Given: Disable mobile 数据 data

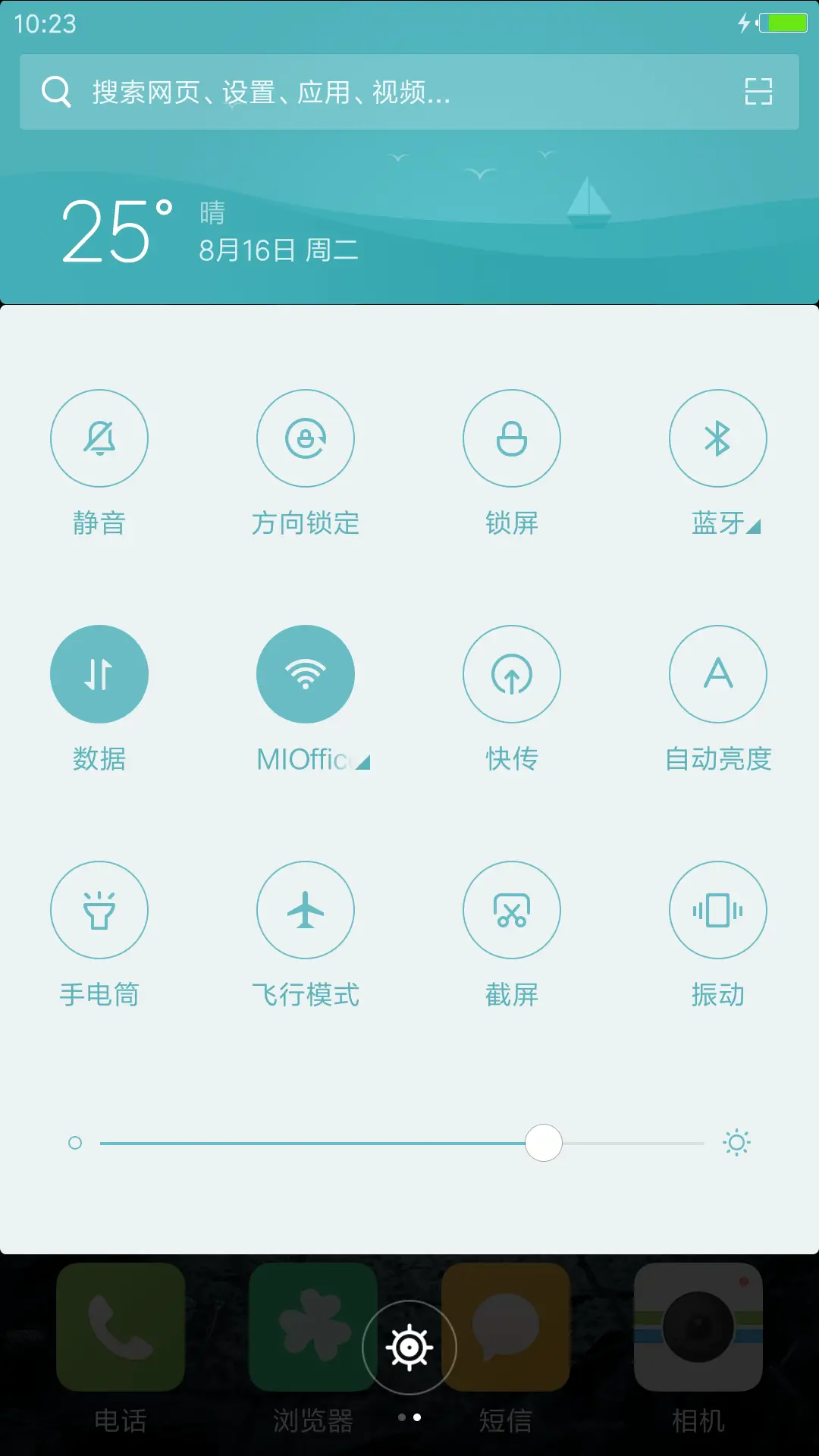Looking at the screenshot, I should (99, 674).
